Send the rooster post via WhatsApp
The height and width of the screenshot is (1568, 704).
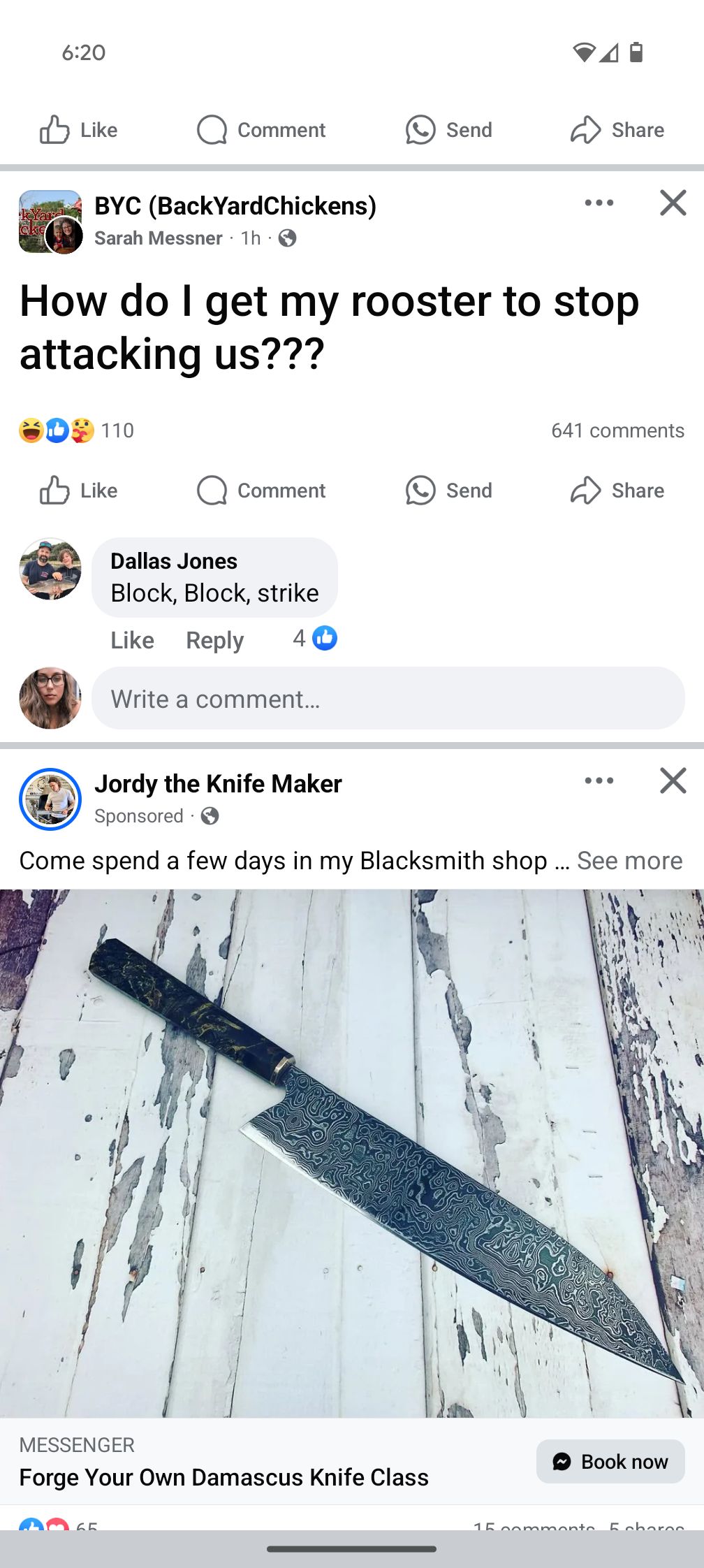[x=449, y=491]
